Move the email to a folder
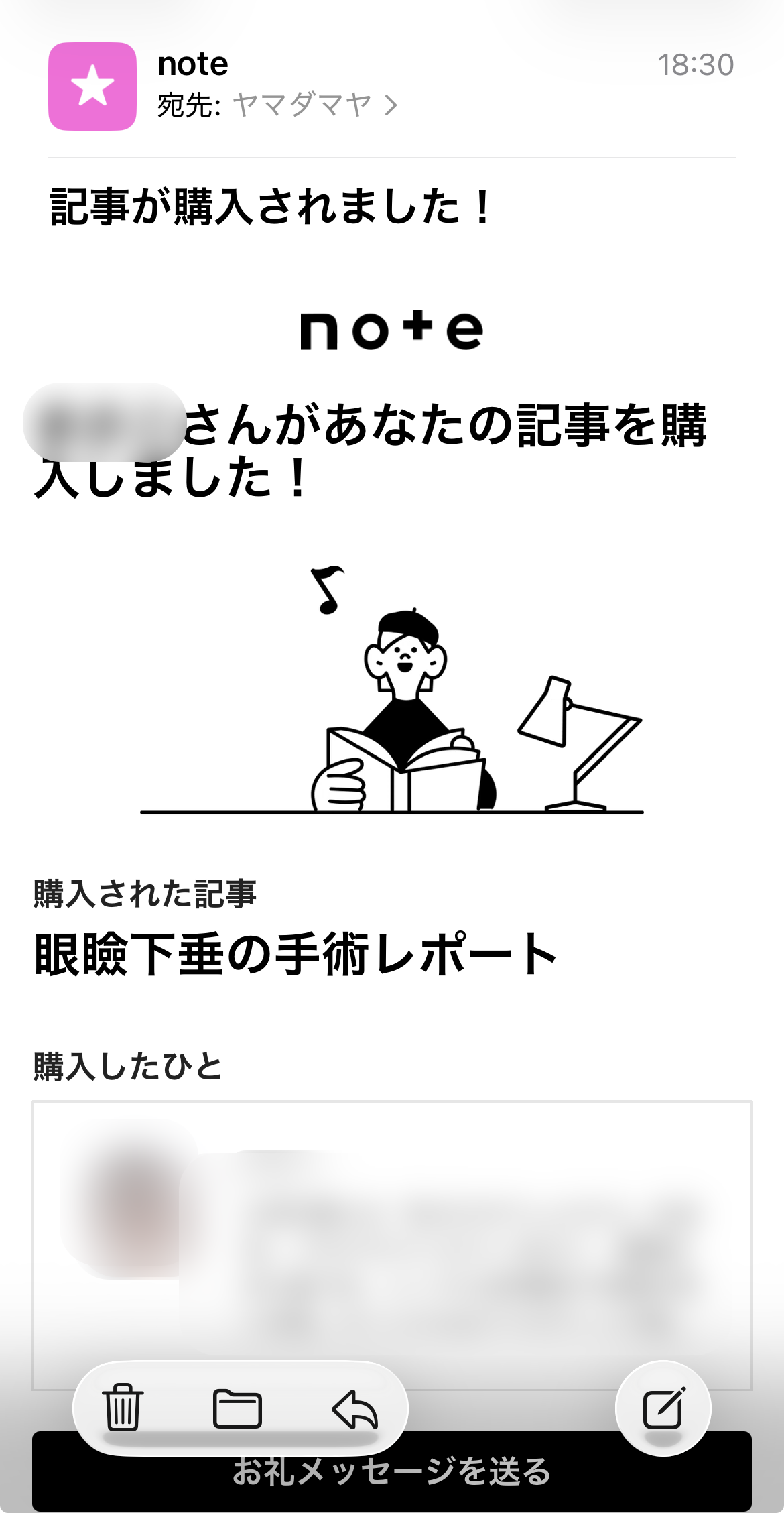The image size is (784, 1513). (x=237, y=1408)
